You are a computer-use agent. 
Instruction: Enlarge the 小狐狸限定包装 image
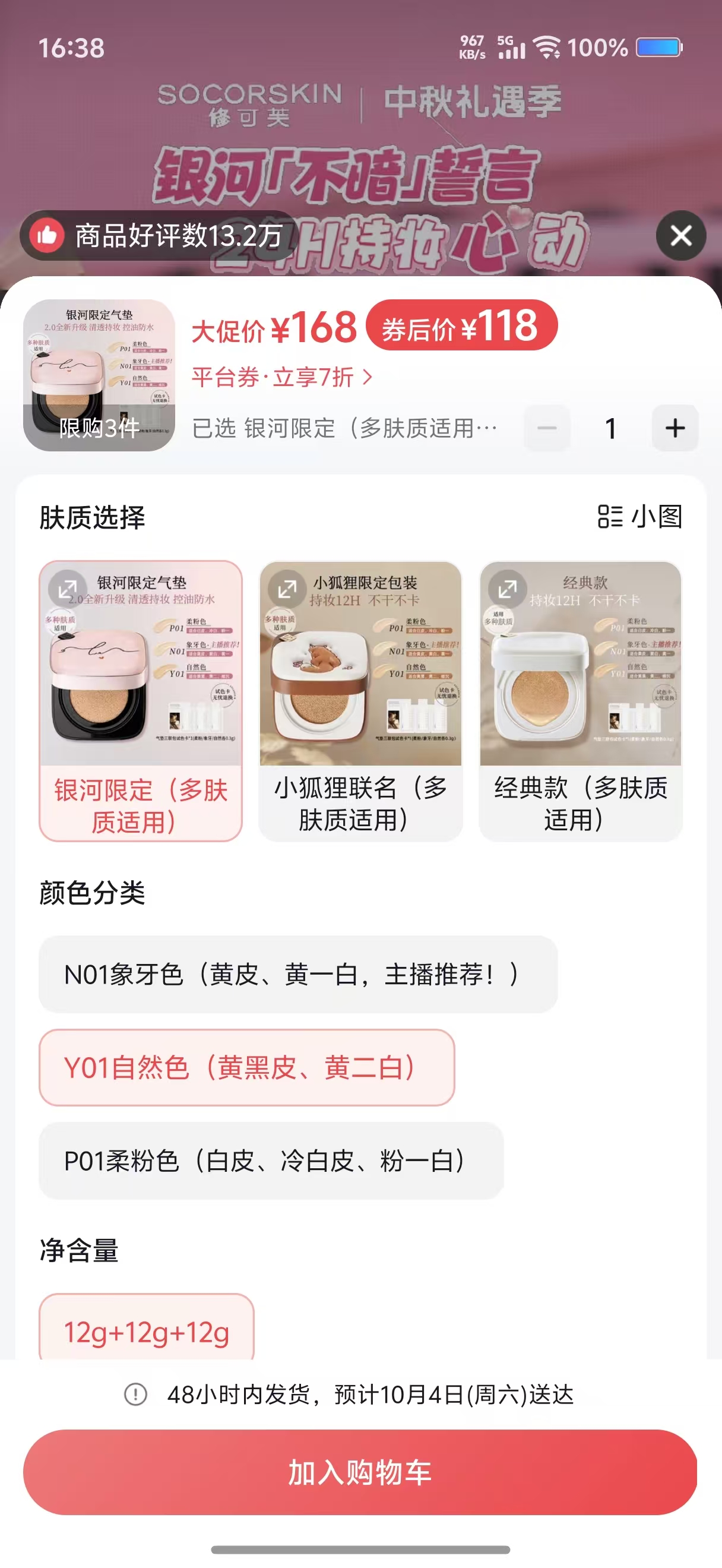click(287, 589)
